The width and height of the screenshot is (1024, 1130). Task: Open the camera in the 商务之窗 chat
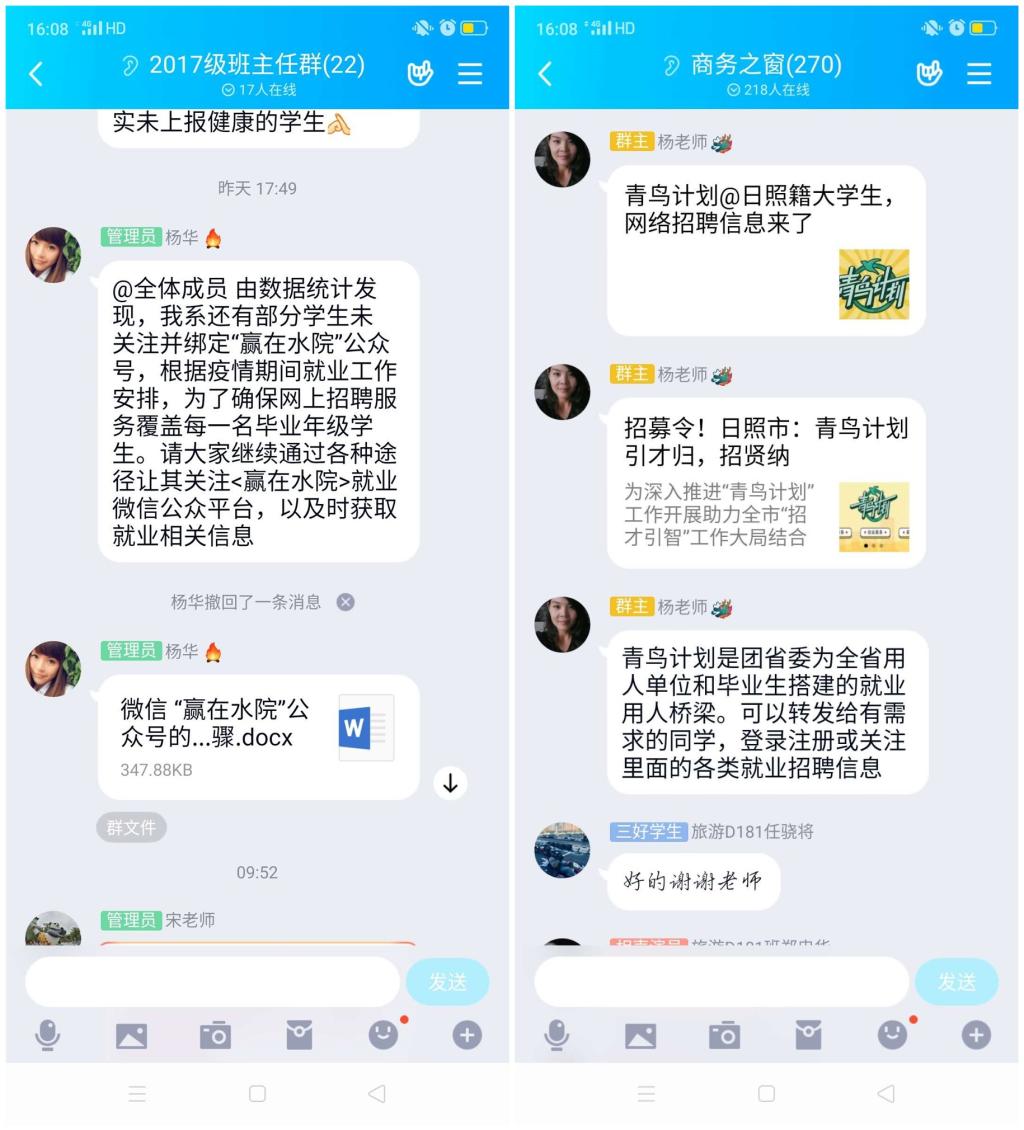pyautogui.click(x=724, y=1035)
